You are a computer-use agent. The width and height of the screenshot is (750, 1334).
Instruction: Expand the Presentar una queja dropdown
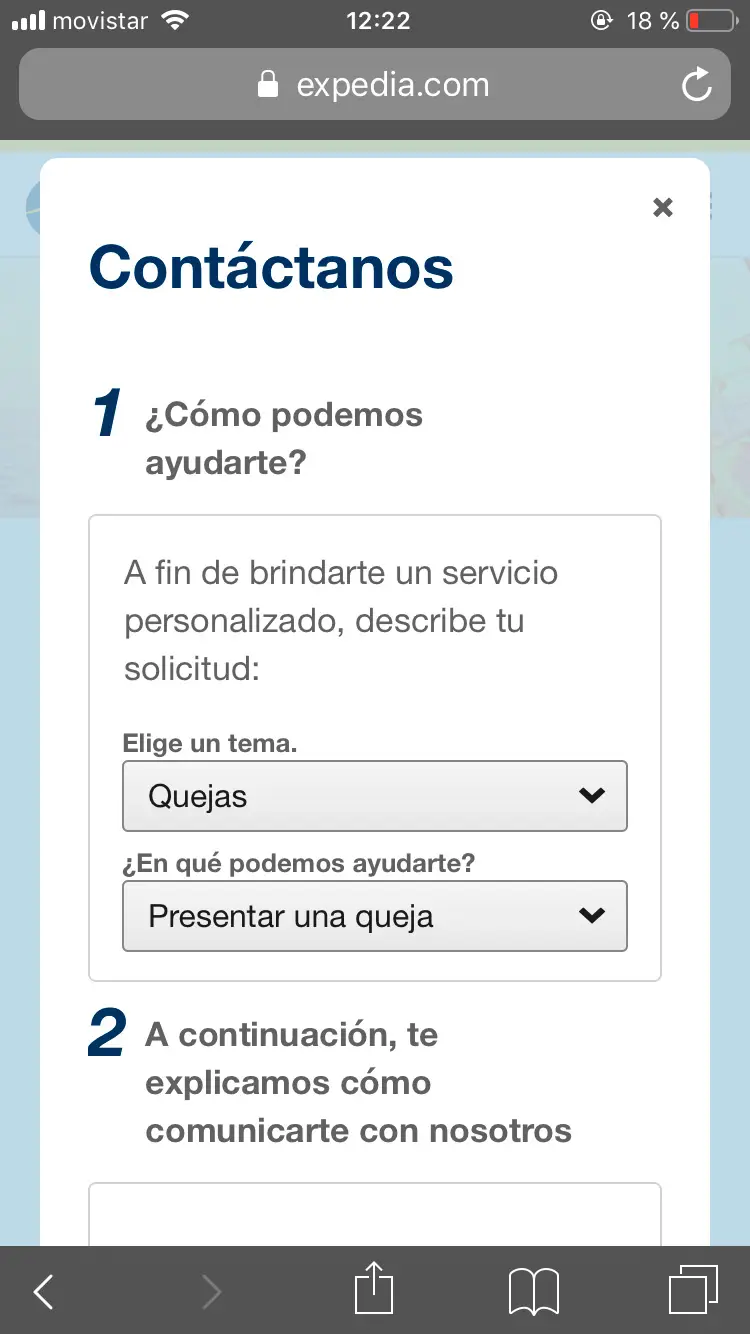point(374,916)
